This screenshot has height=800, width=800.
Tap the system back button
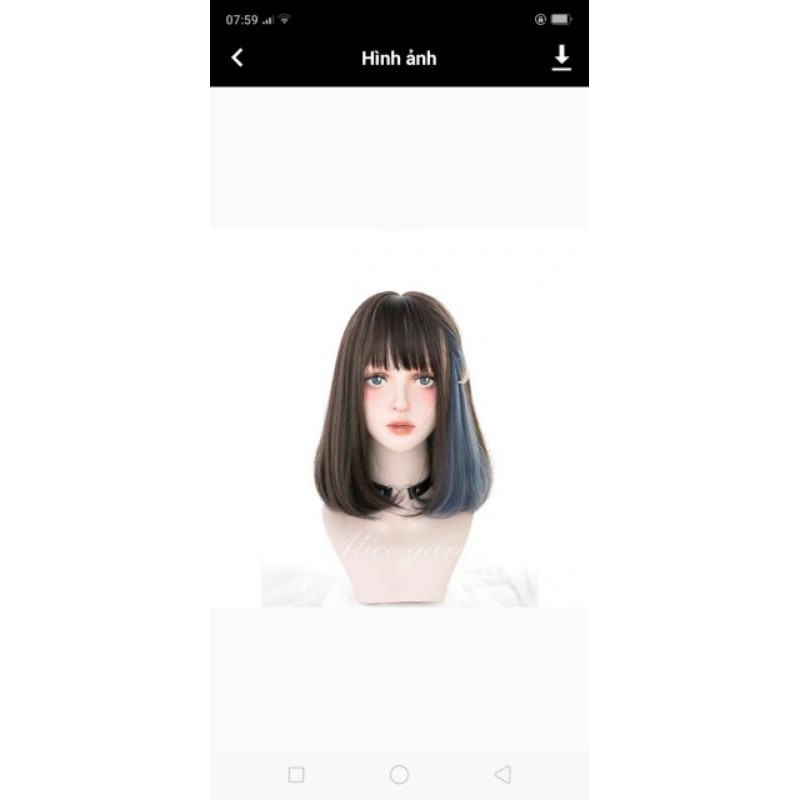502,774
